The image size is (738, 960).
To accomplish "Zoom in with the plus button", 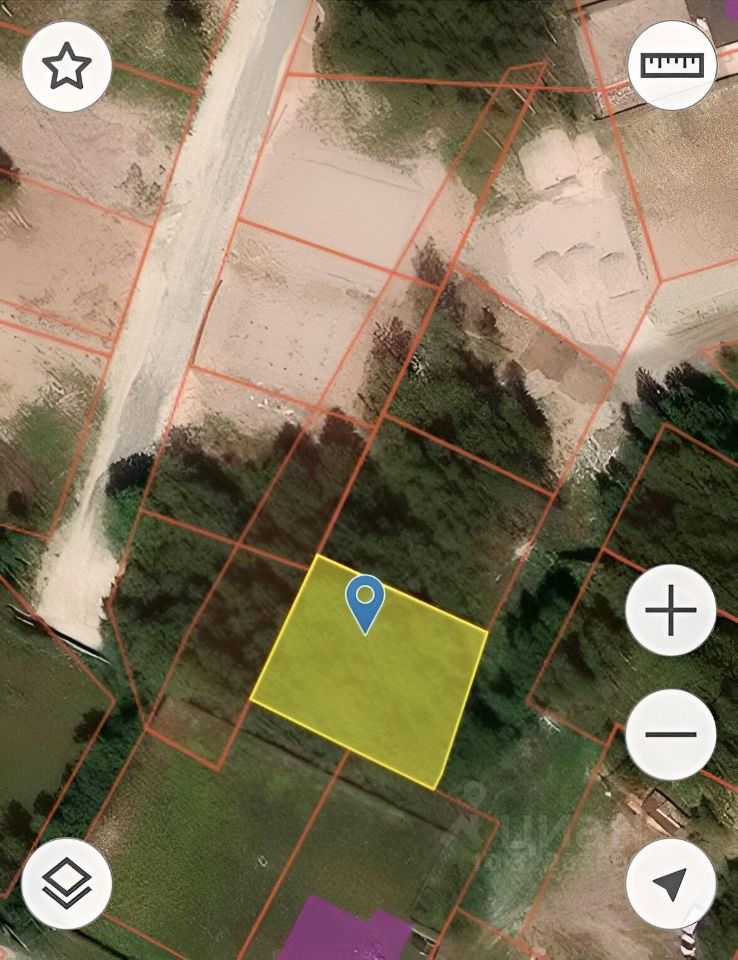I will tap(670, 610).
